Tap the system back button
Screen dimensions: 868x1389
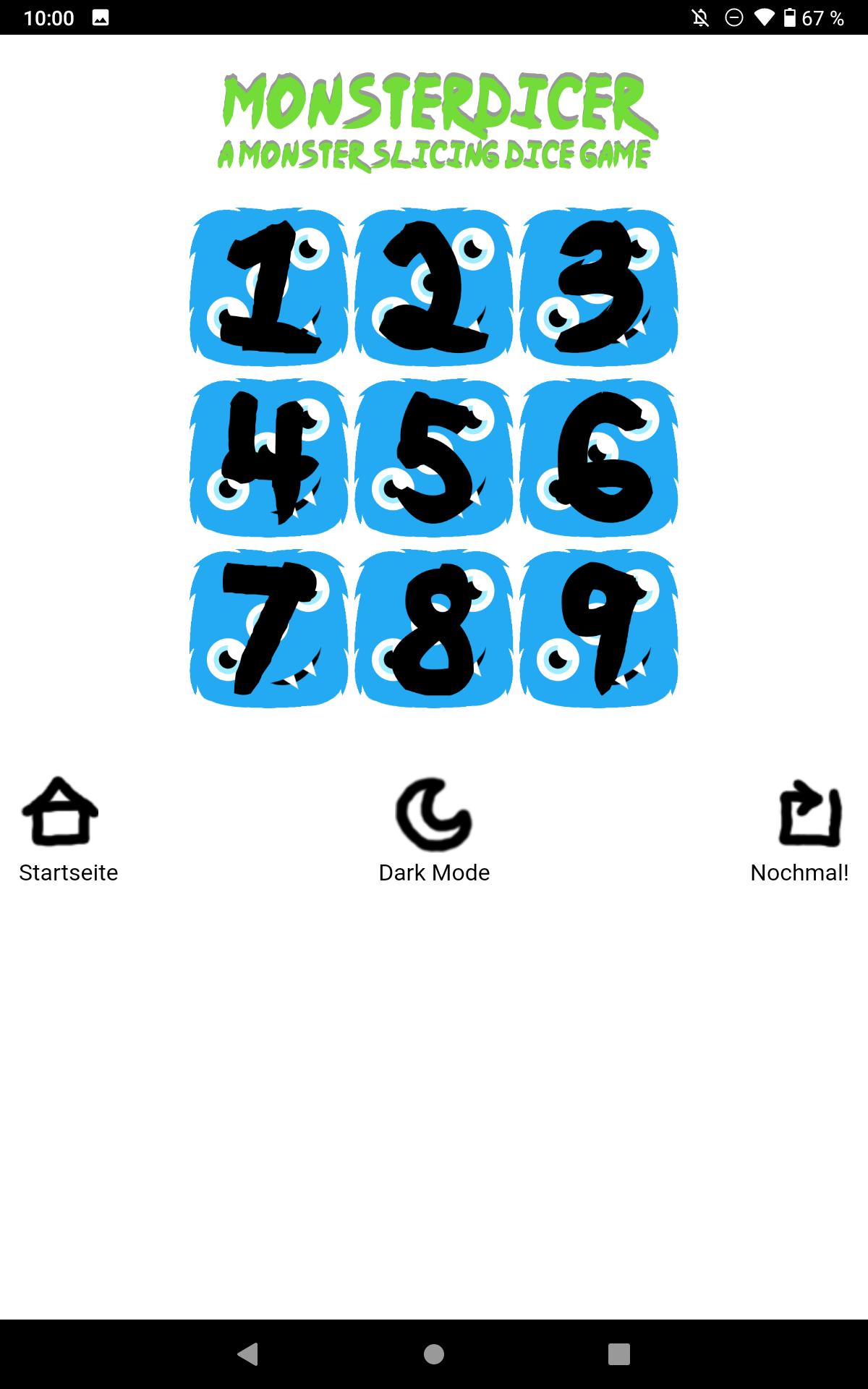point(248,1354)
